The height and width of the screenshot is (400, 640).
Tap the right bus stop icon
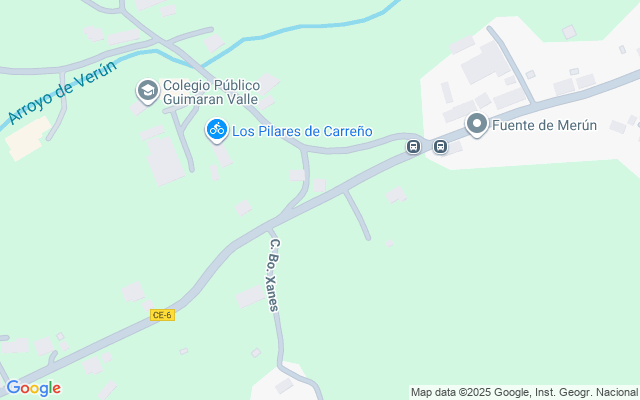(x=440, y=147)
